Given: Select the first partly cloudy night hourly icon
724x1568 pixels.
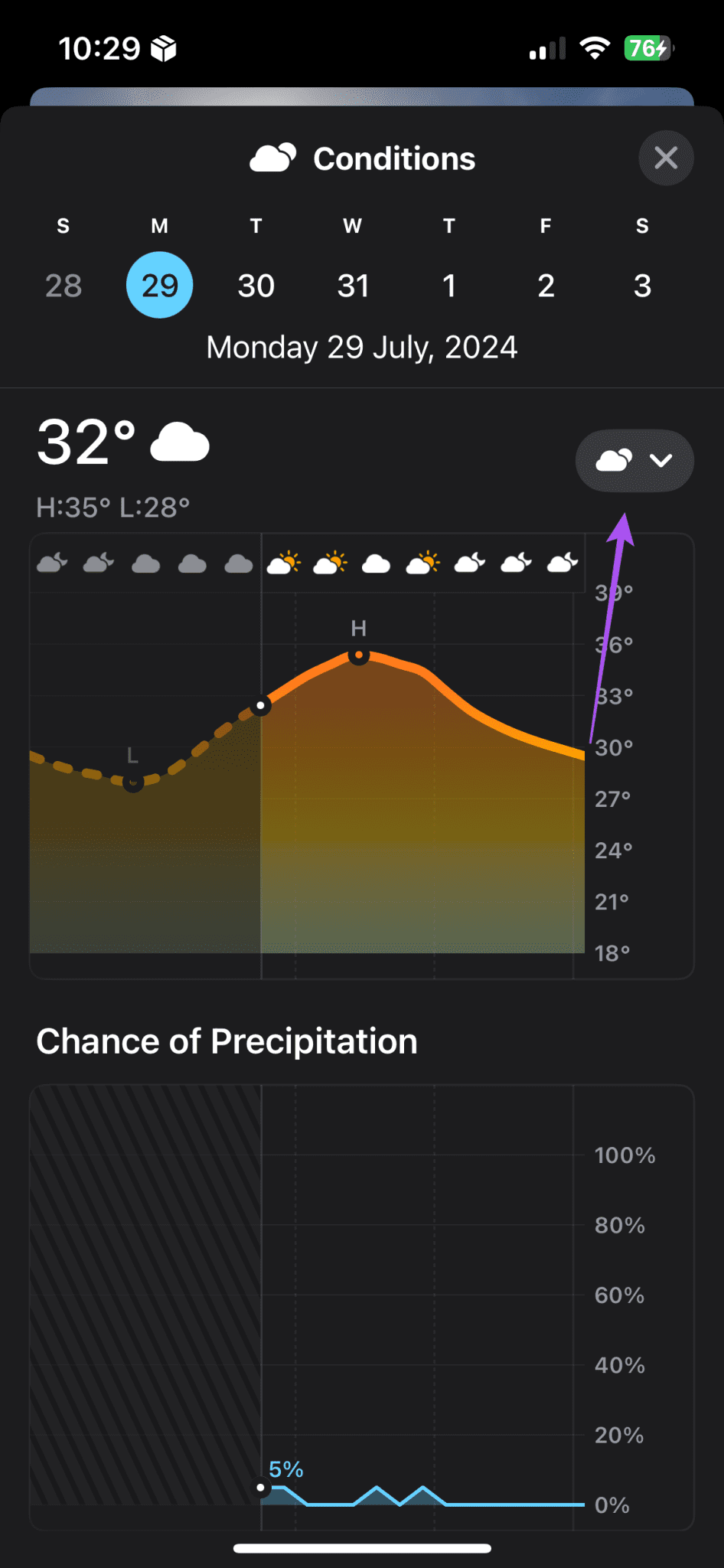Looking at the screenshot, I should coord(51,563).
